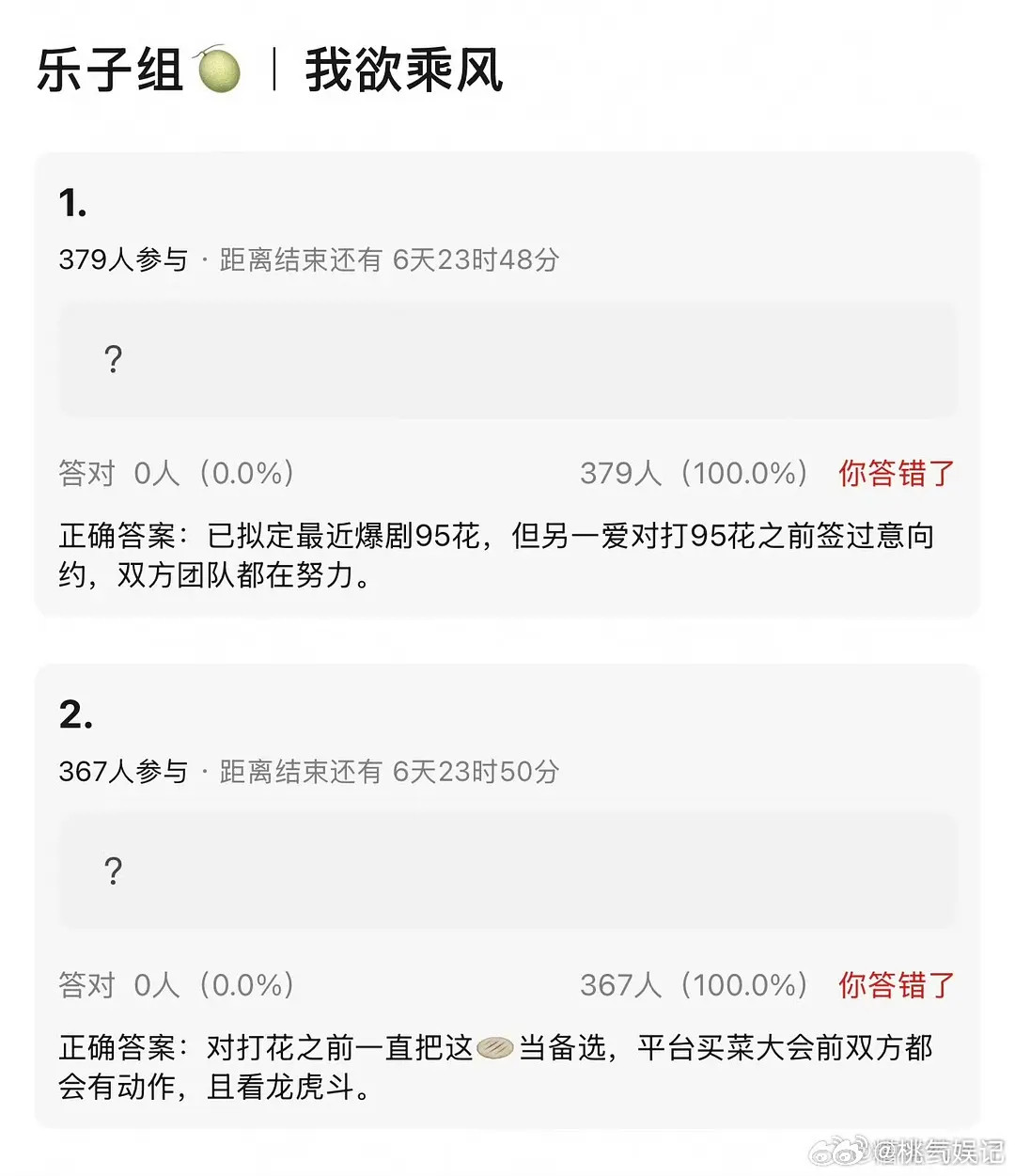Viewport: 1015px width, 1176px height.
Task: Click the red '你答错了' label on question 1
Action: (895, 474)
